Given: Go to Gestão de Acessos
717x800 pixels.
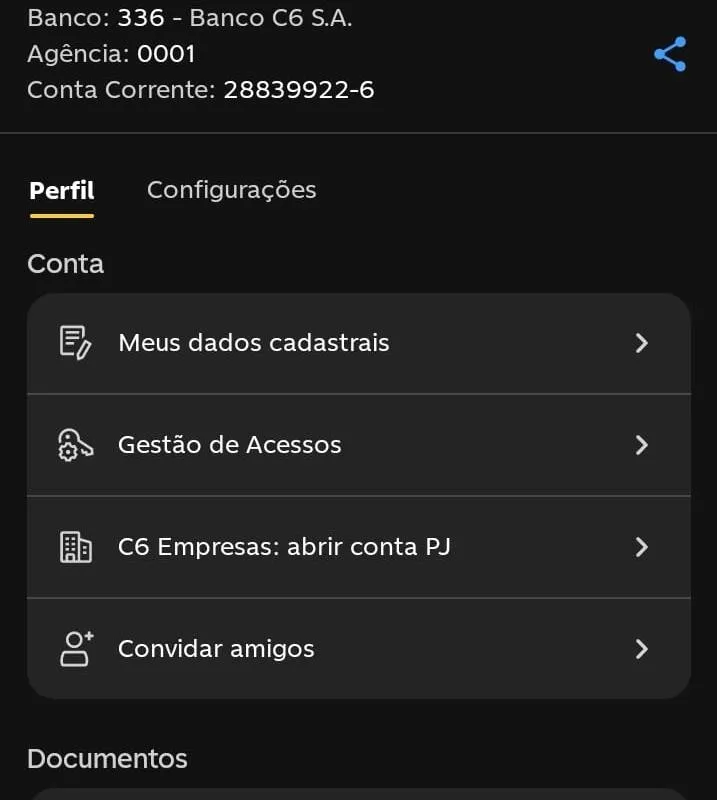Looking at the screenshot, I should 358,445.
